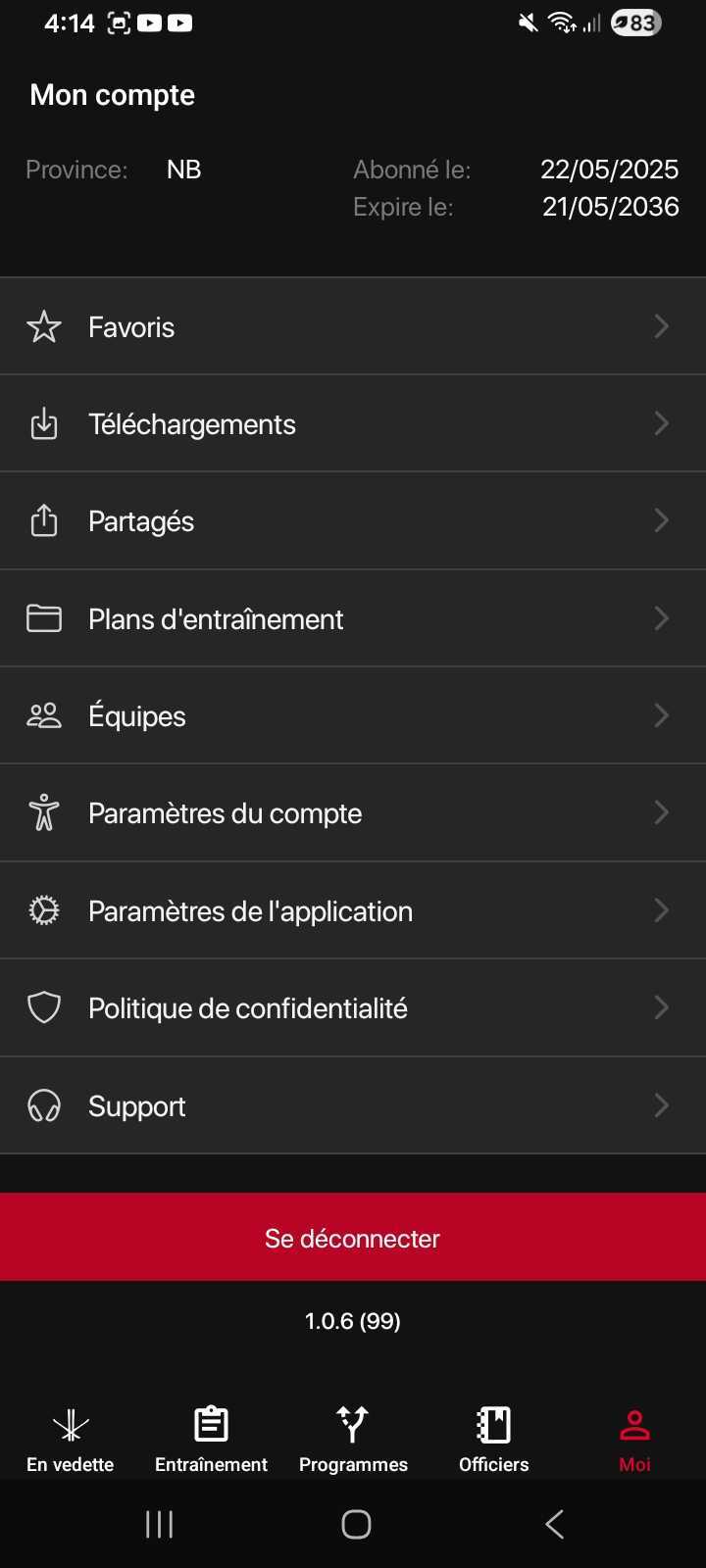Viewport: 706px width, 1568px height.
Task: Open the Plans d'entraînement folder icon
Action: pyautogui.click(x=43, y=617)
